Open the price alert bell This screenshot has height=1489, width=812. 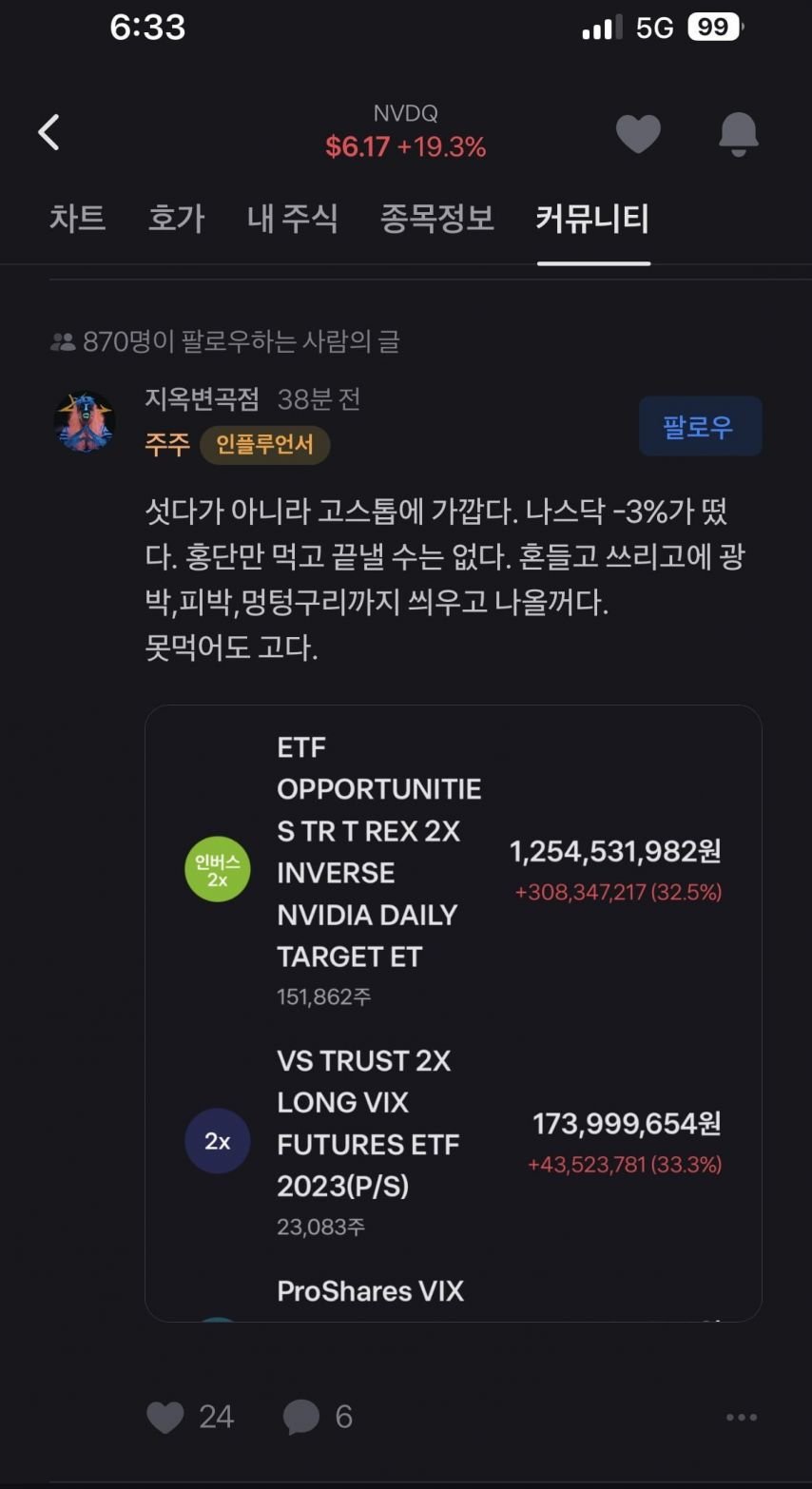(x=738, y=133)
